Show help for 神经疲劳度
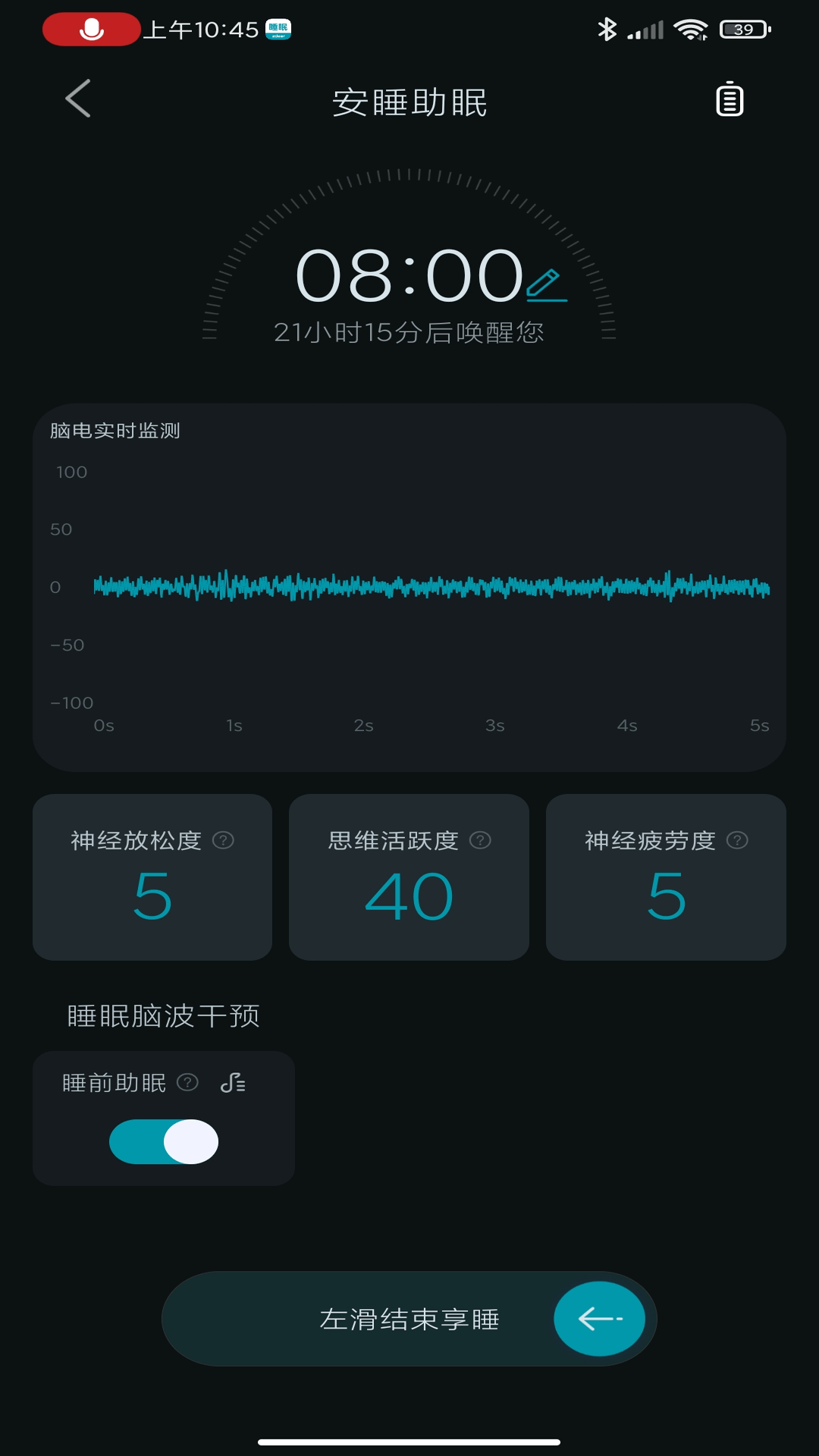 tap(737, 840)
